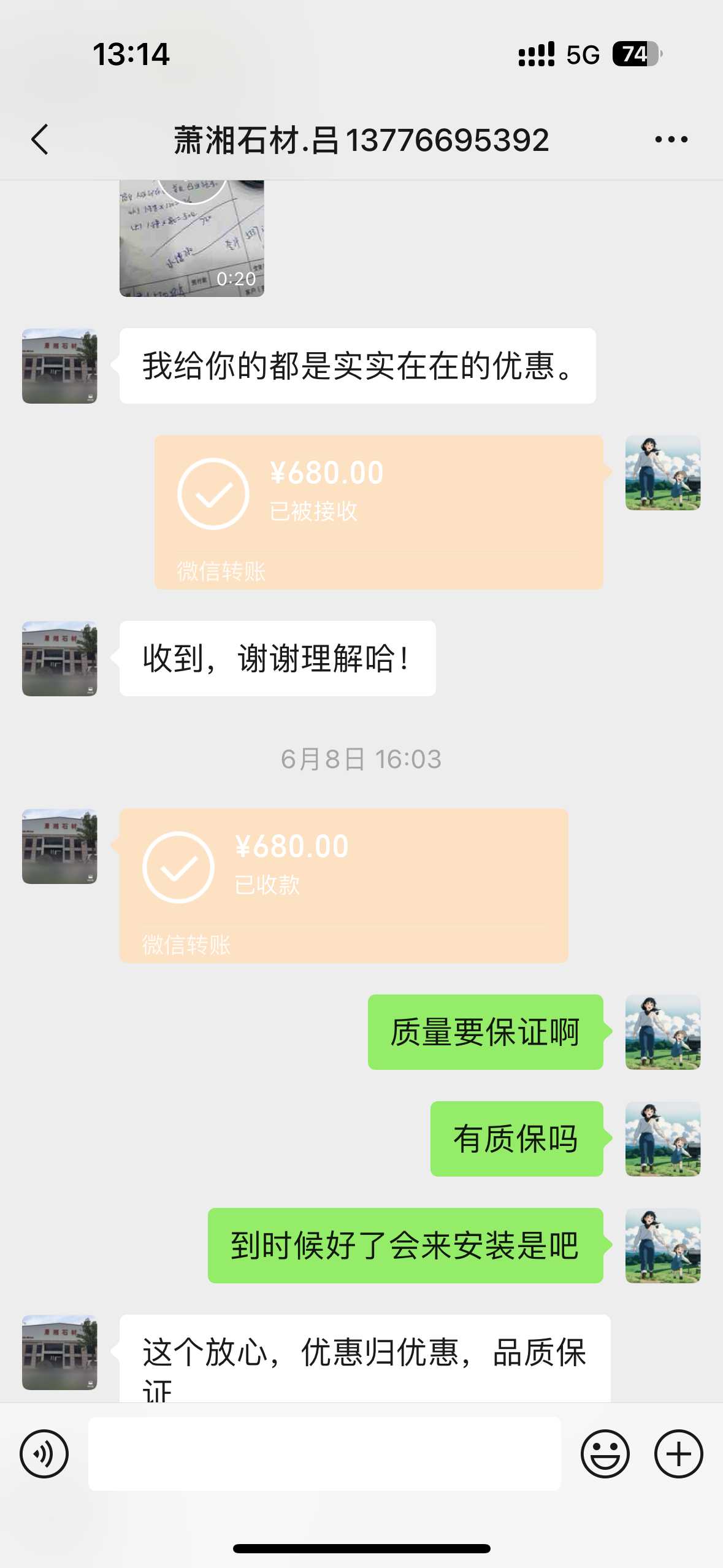Open the ¥680.00 transfer marked 已被接收

coord(378,512)
